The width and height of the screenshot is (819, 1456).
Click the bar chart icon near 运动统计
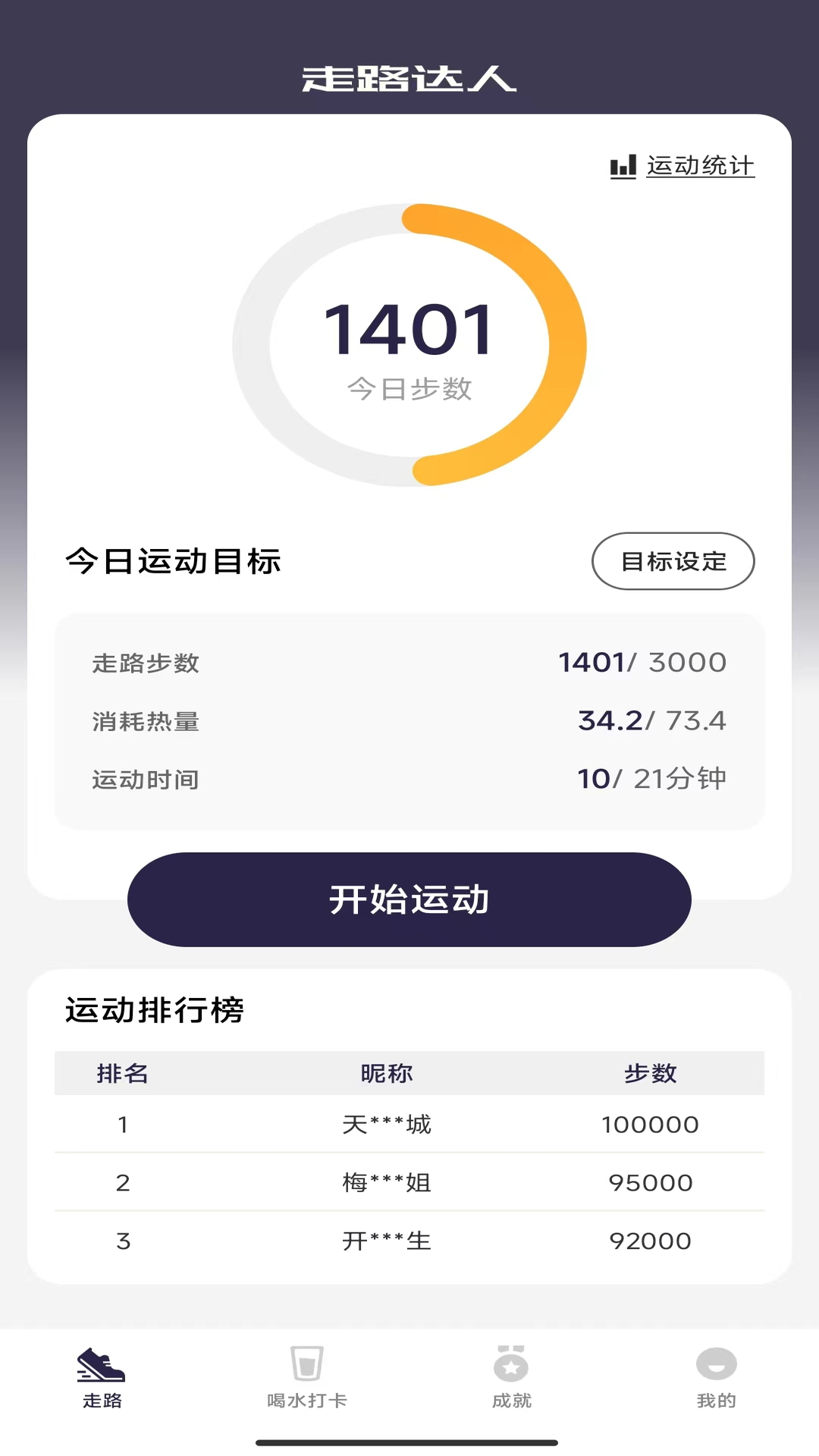(x=622, y=166)
